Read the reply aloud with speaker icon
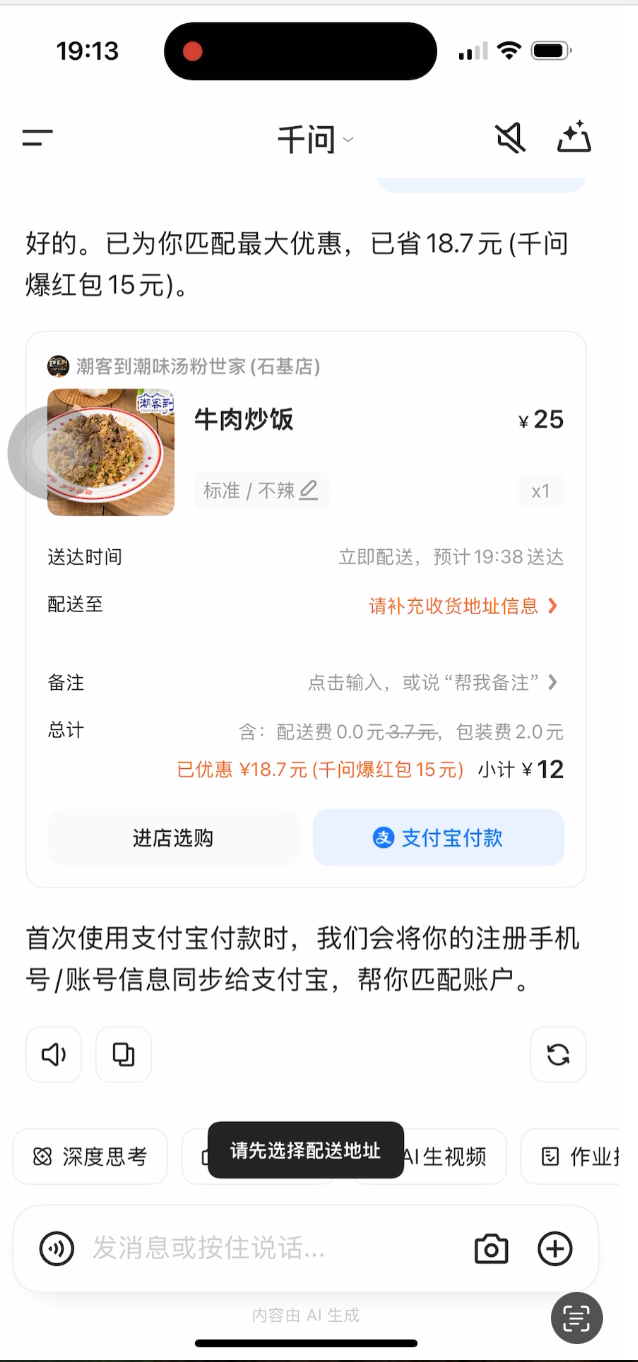This screenshot has height=1362, width=638. click(54, 1054)
